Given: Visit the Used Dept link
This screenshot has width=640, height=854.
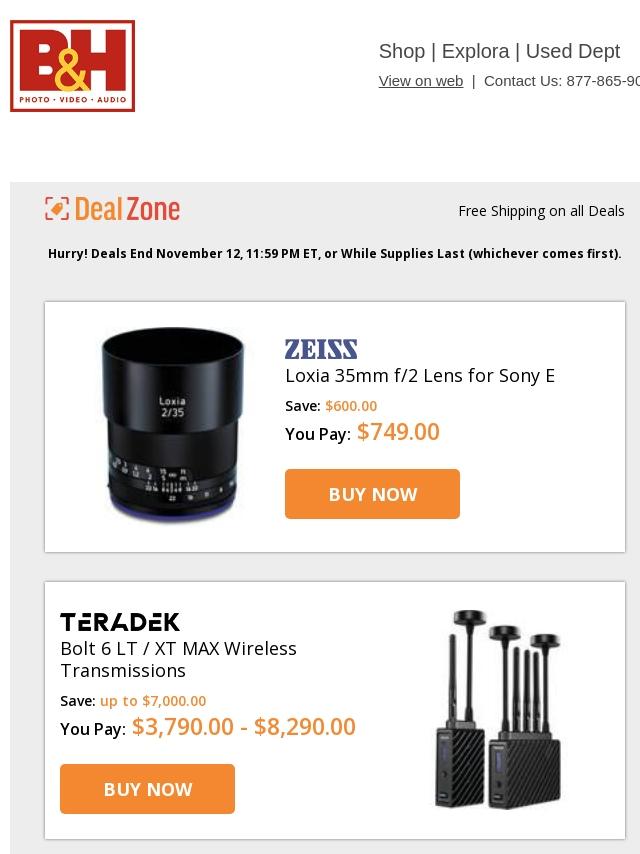Looking at the screenshot, I should 572,51.
